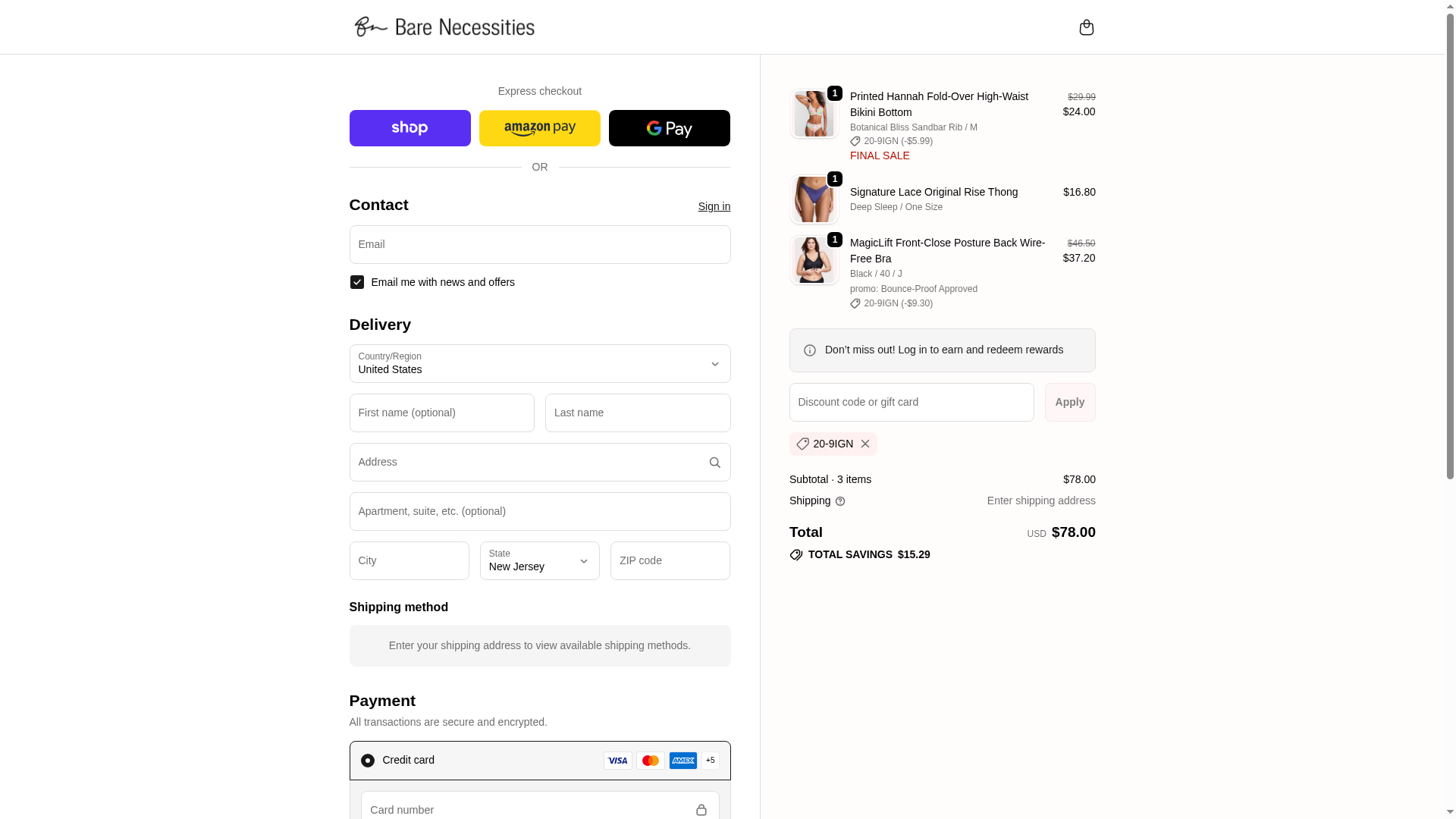Viewport: 1456px width, 819px height.
Task: Tap the Last name field
Action: (637, 413)
